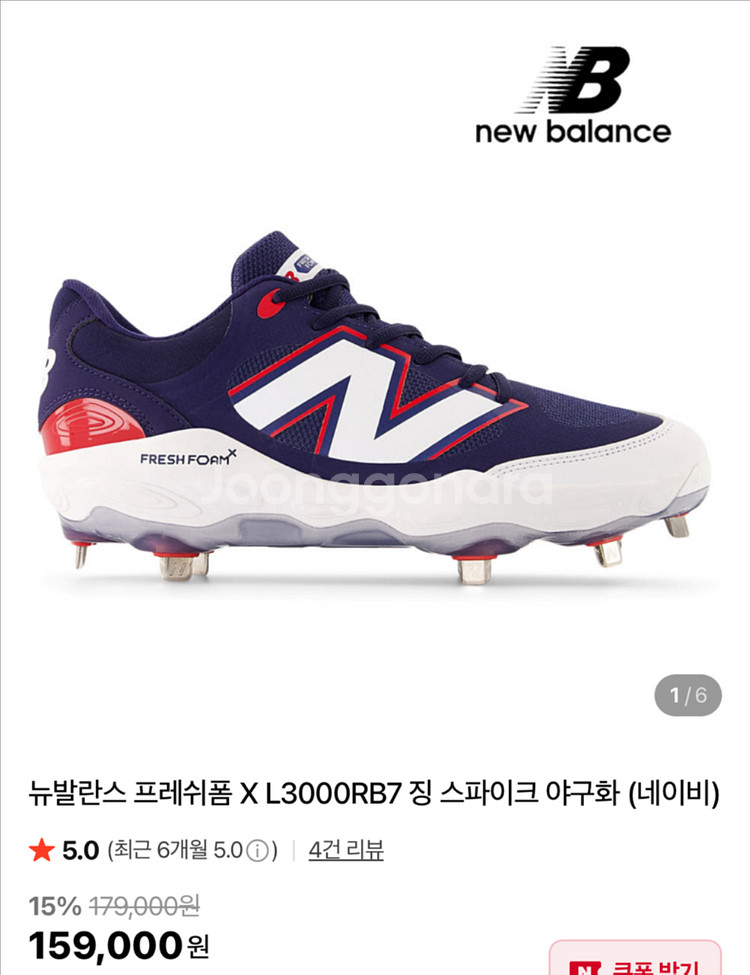The width and height of the screenshot is (750, 975).
Task: Open the rating info icon next to 최근 6개월
Action: (258, 851)
